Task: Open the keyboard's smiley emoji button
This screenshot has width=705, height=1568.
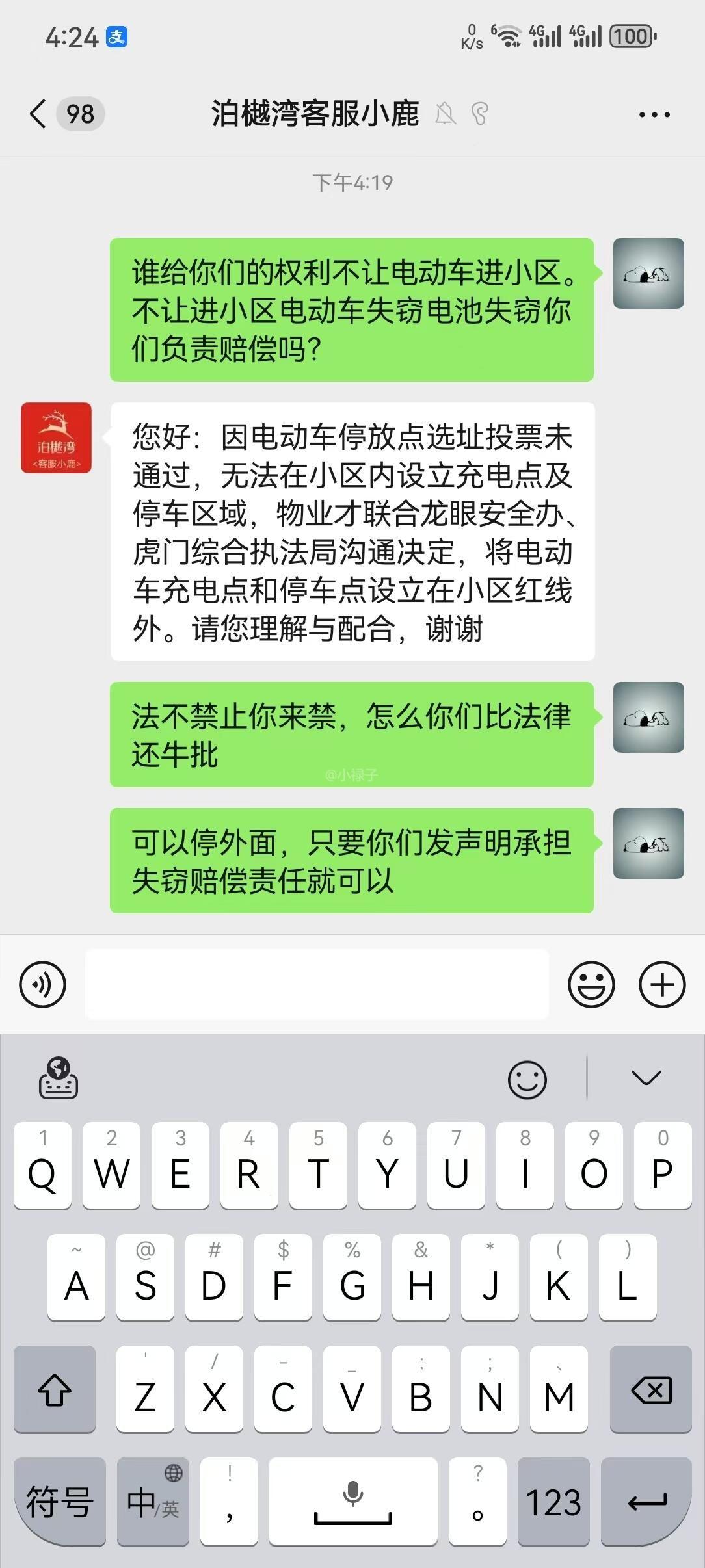Action: (x=527, y=1080)
